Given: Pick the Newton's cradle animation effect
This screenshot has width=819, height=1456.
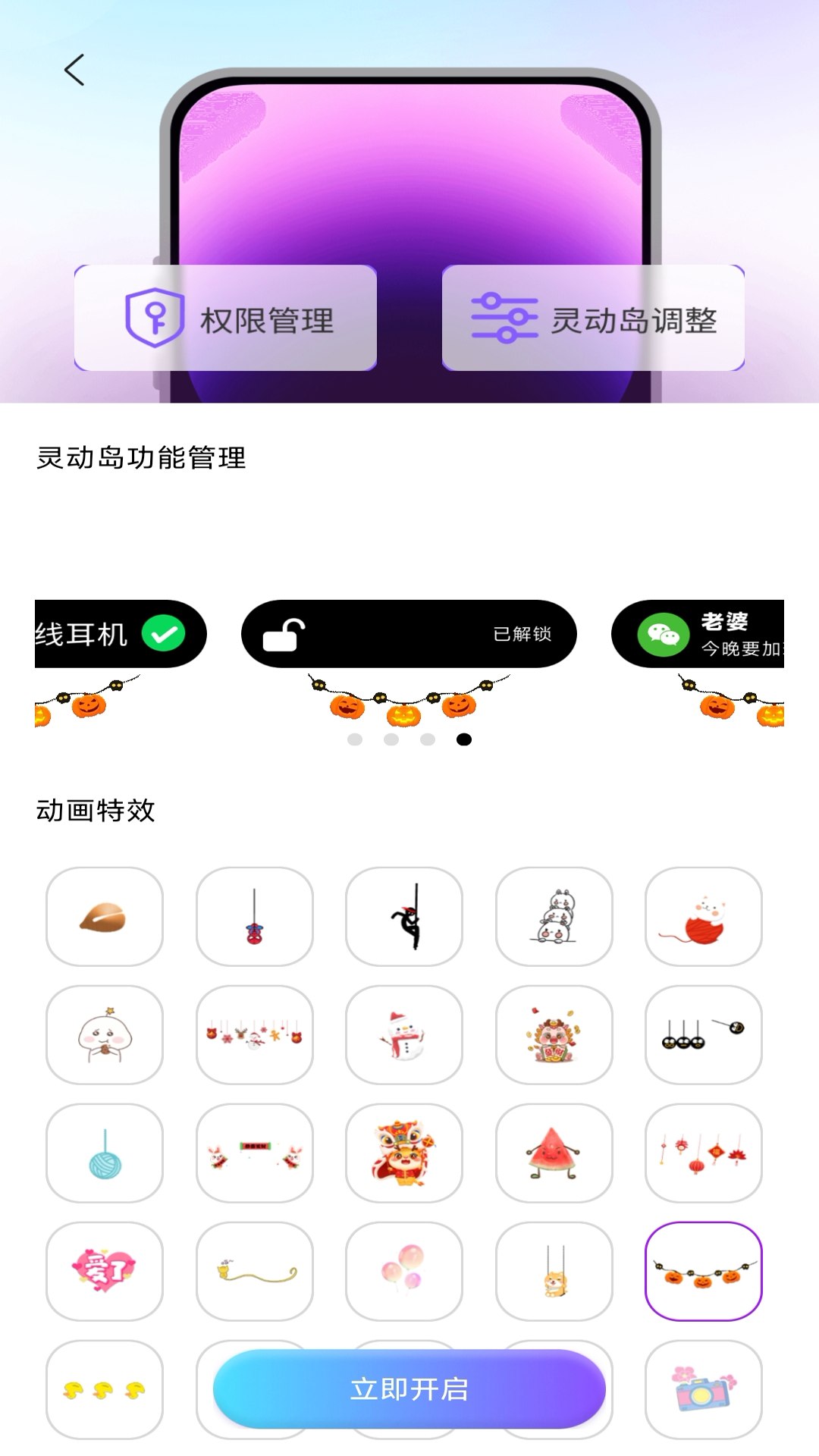Looking at the screenshot, I should [x=704, y=1035].
